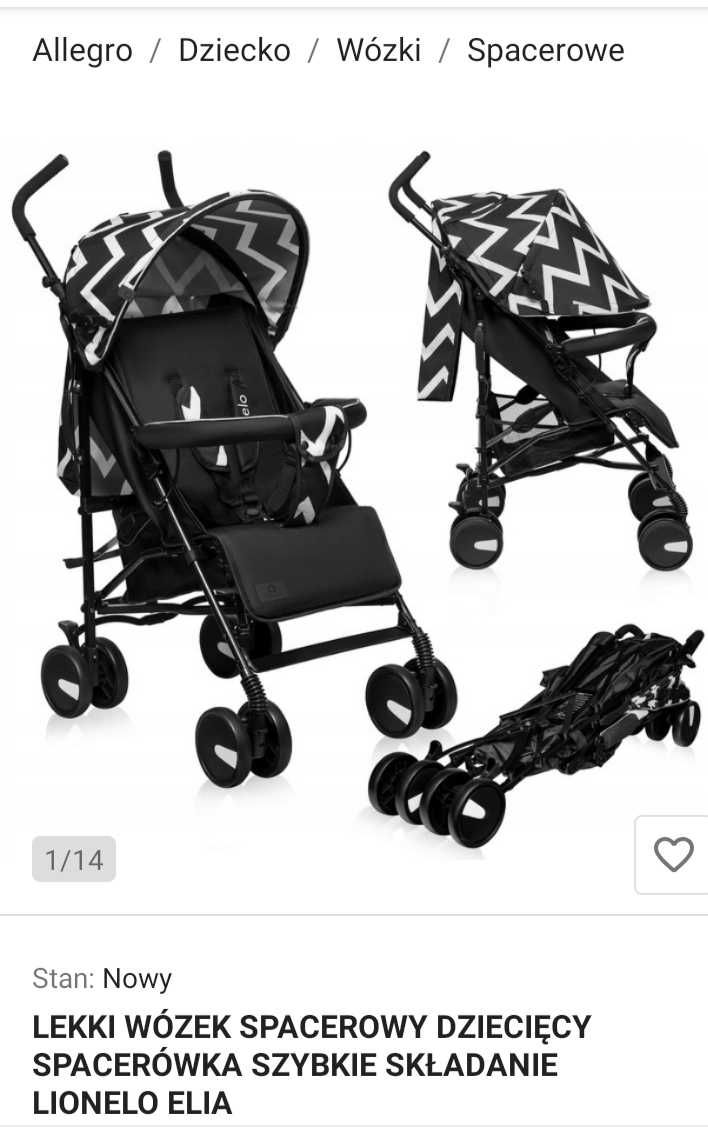
Task: Open the Spacerowe breadcrumb category
Action: coord(546,51)
